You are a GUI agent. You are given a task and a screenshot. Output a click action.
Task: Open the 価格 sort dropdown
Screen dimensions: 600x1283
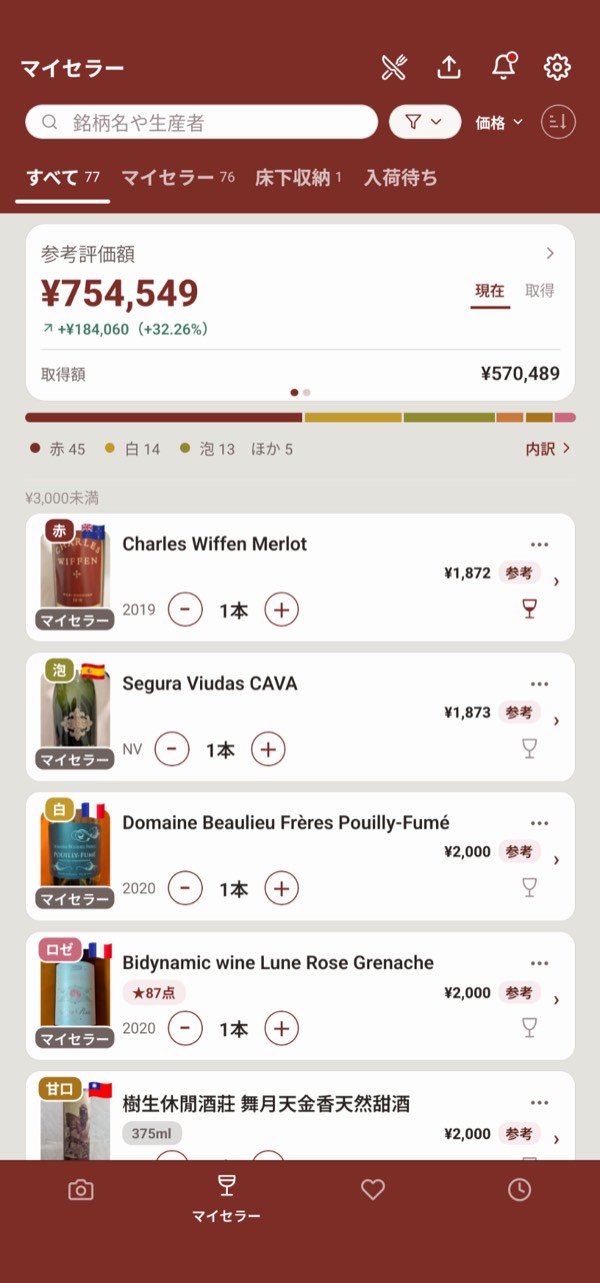(499, 122)
